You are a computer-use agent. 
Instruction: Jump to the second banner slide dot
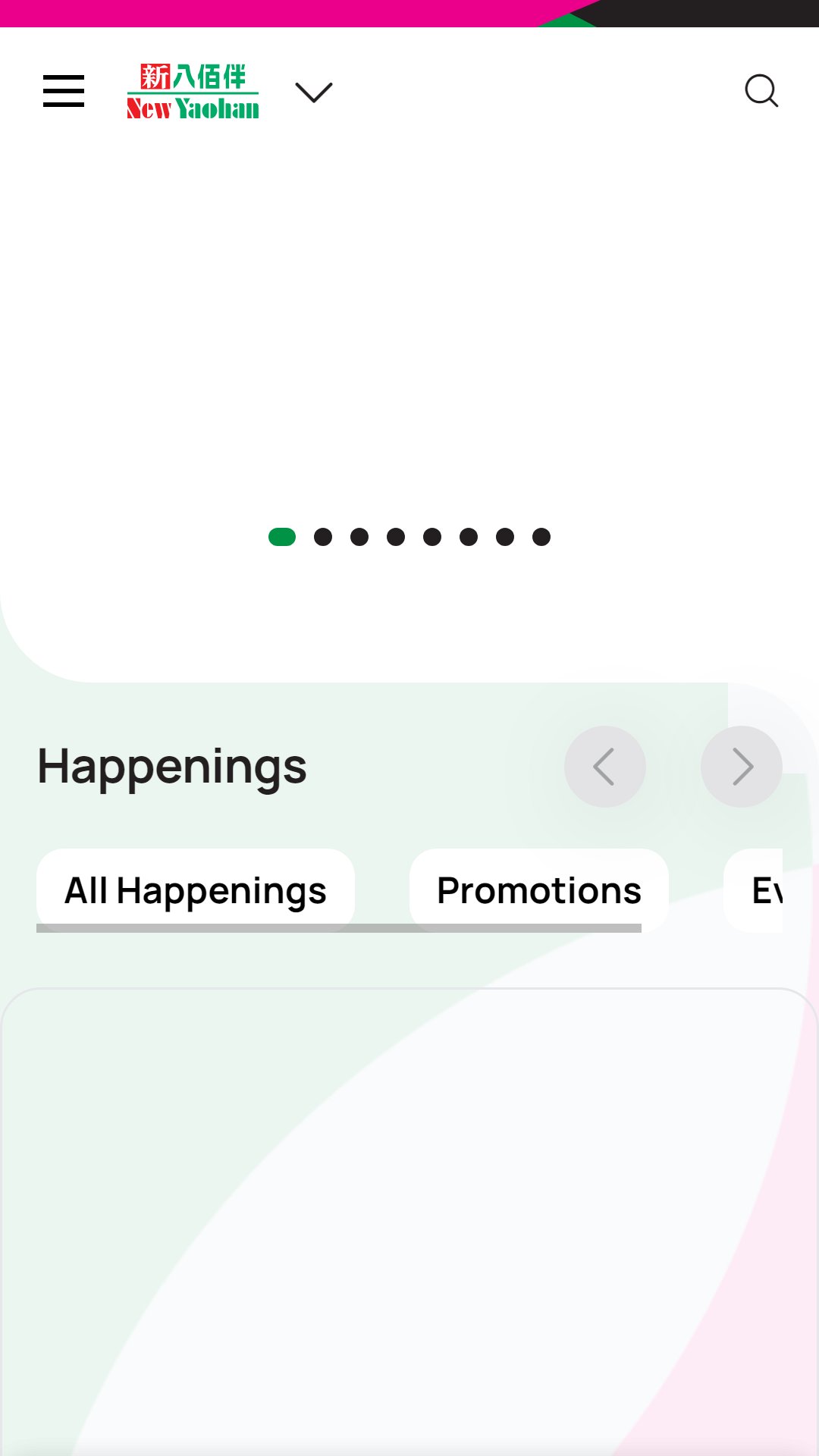point(323,537)
